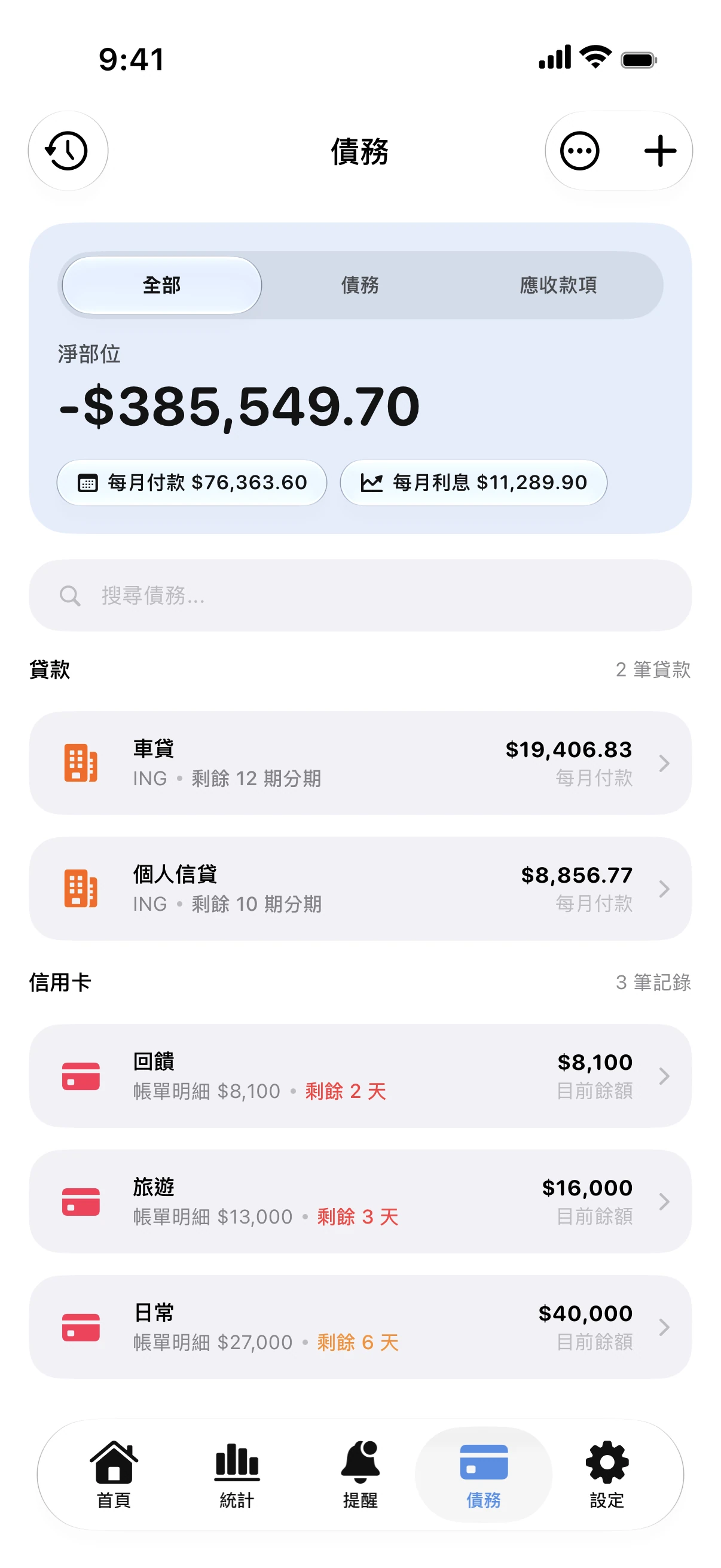Open the history clock icon

pyautogui.click(x=68, y=150)
